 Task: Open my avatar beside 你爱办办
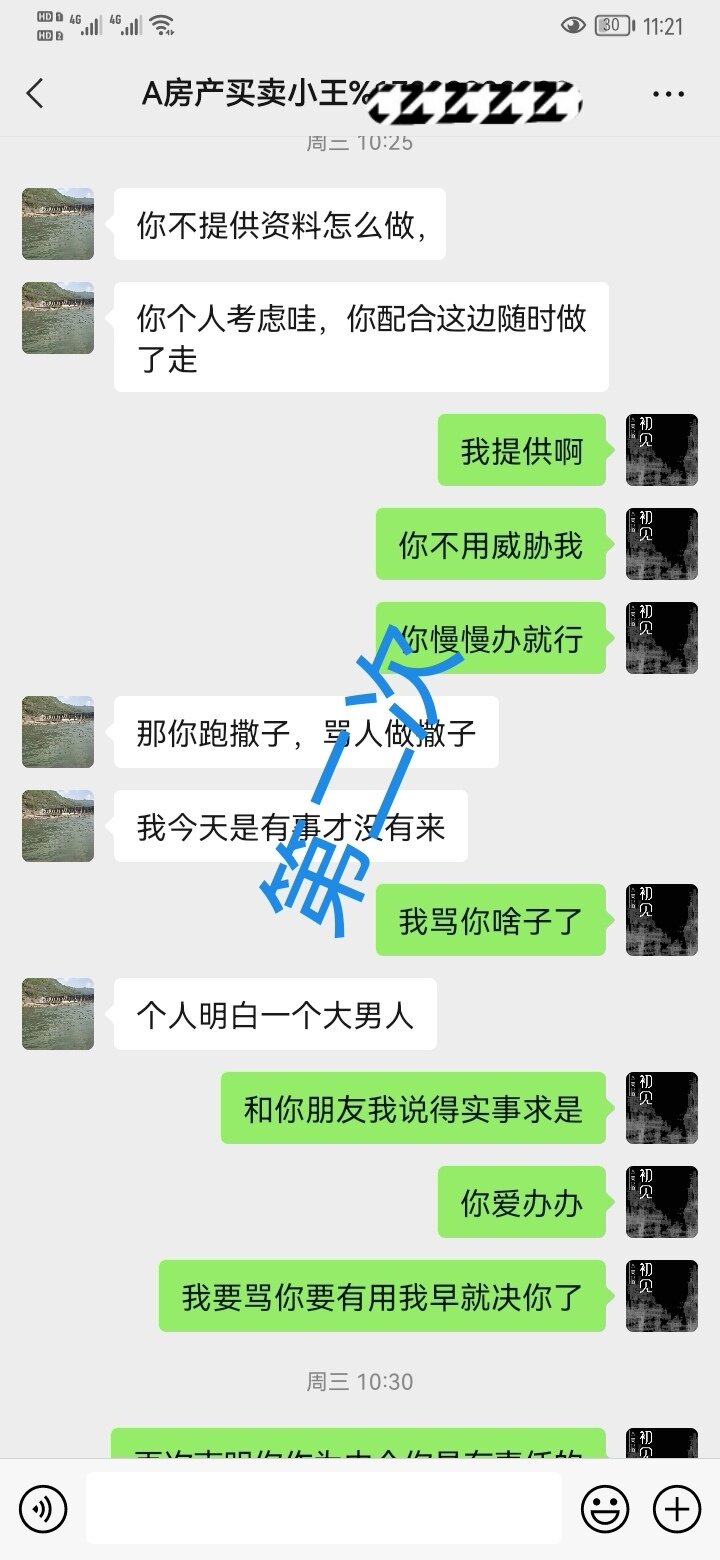(662, 1202)
